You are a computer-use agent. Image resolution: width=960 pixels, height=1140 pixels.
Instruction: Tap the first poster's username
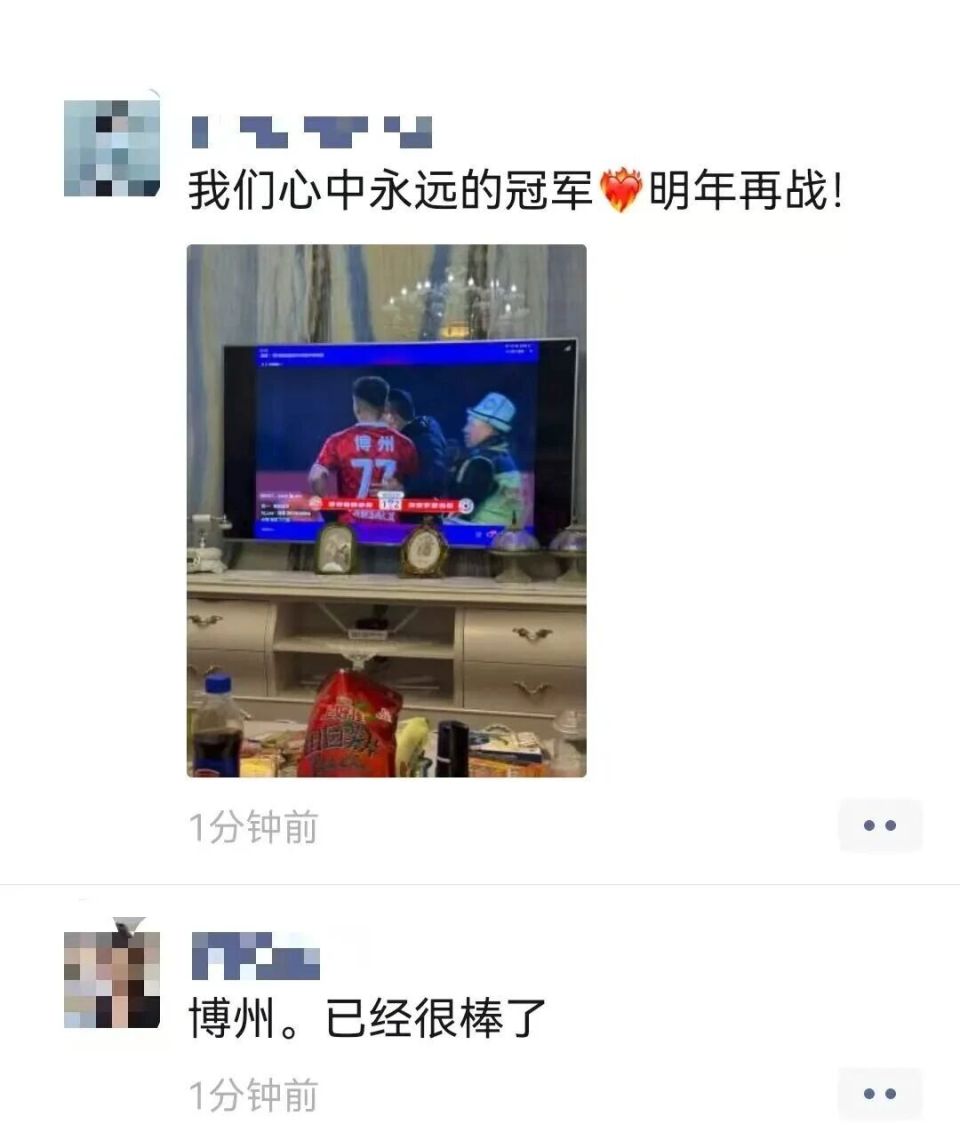tap(310, 125)
